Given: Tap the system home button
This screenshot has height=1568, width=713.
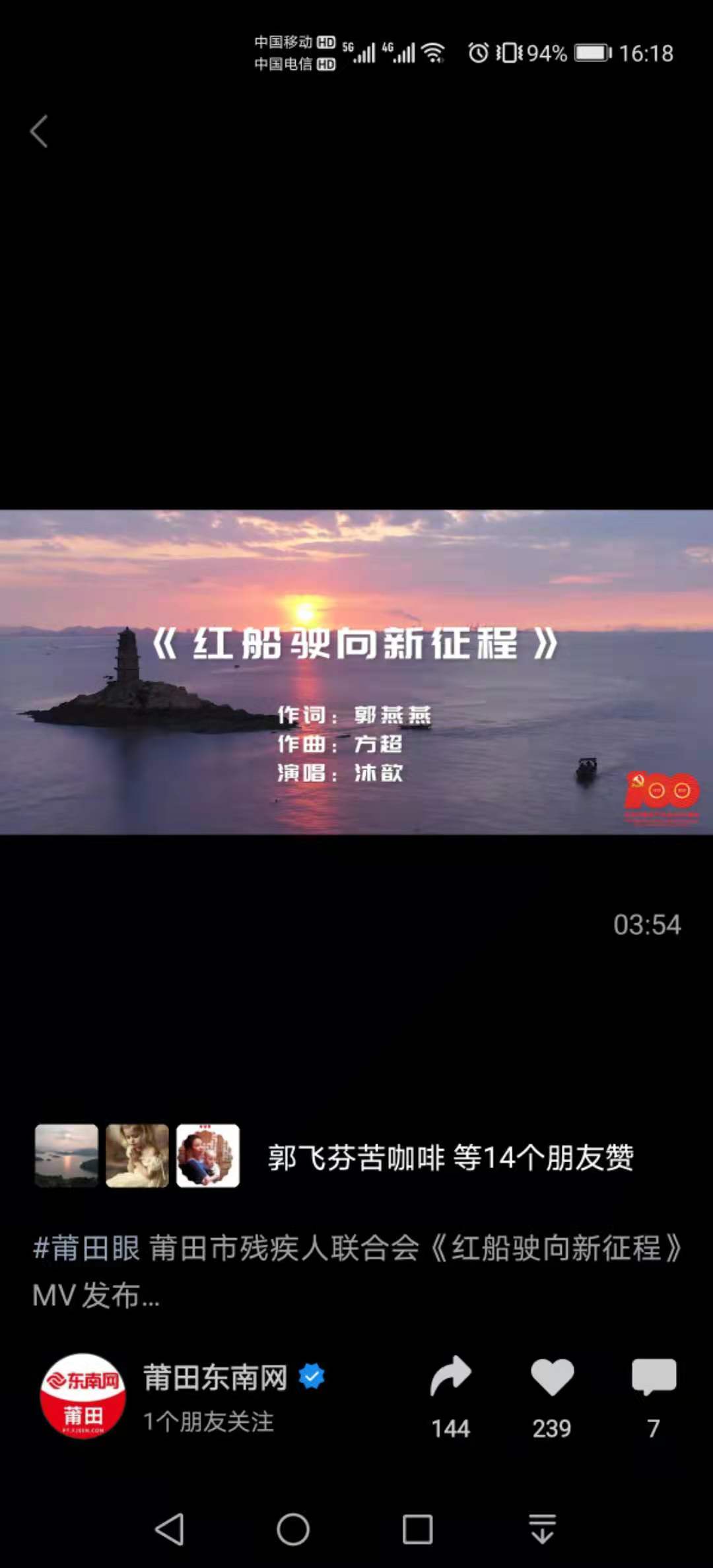Looking at the screenshot, I should [293, 1529].
